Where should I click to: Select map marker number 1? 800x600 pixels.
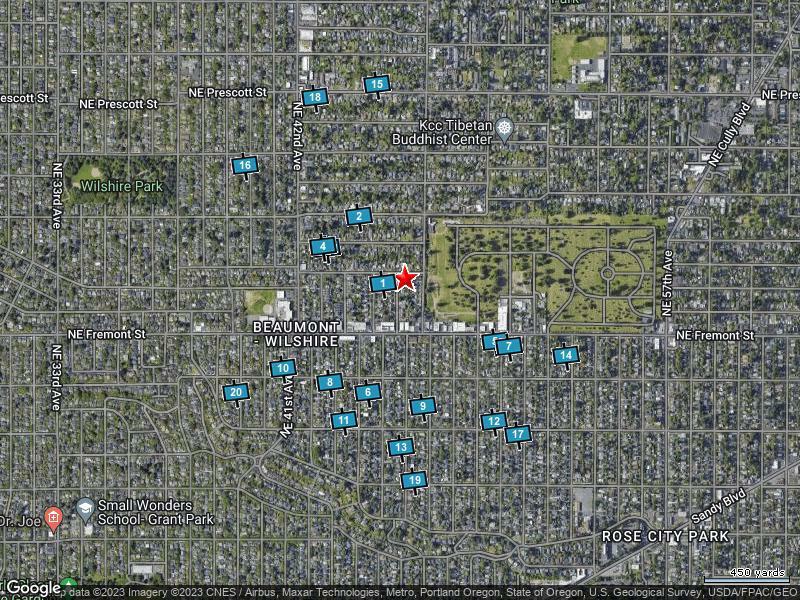[382, 284]
